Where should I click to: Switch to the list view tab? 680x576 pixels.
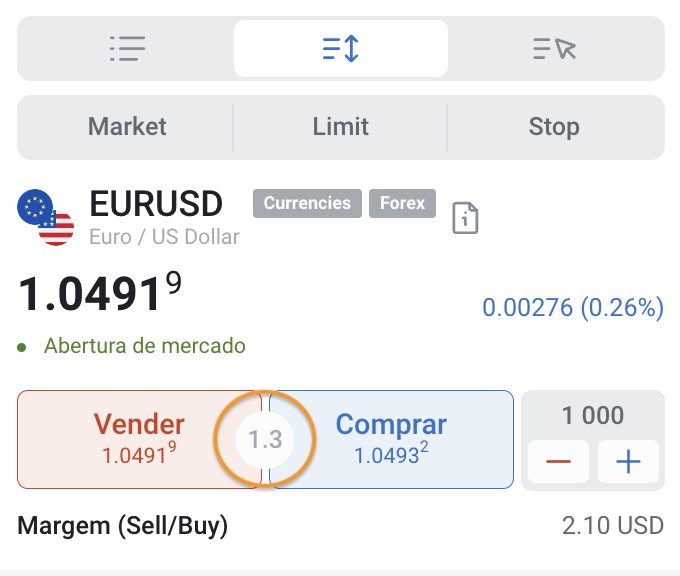[127, 48]
